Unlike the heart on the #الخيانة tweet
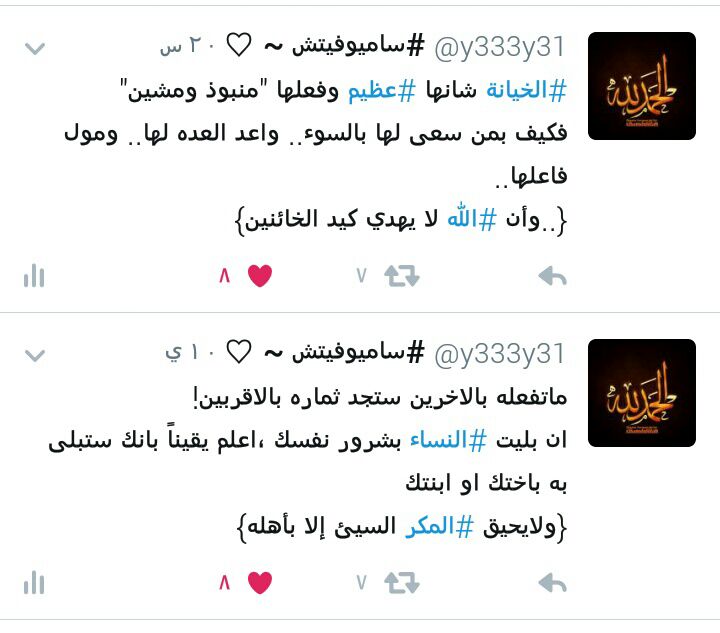The image size is (720, 633). [x=260, y=277]
